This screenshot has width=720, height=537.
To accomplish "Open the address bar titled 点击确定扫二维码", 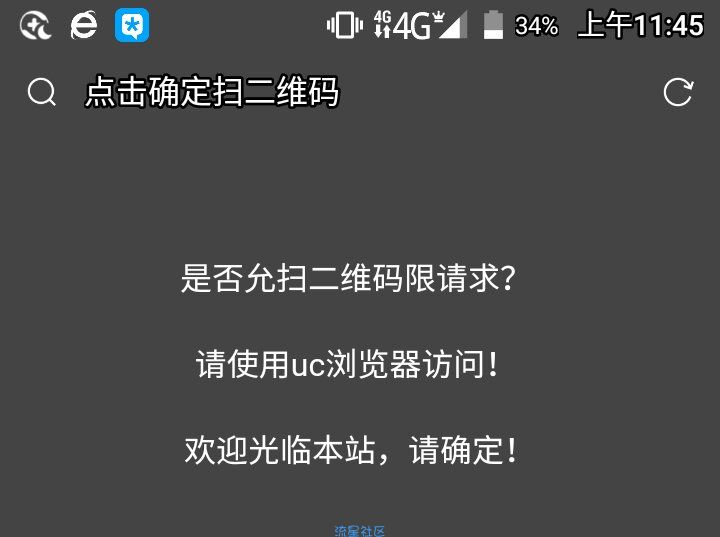I will click(212, 93).
